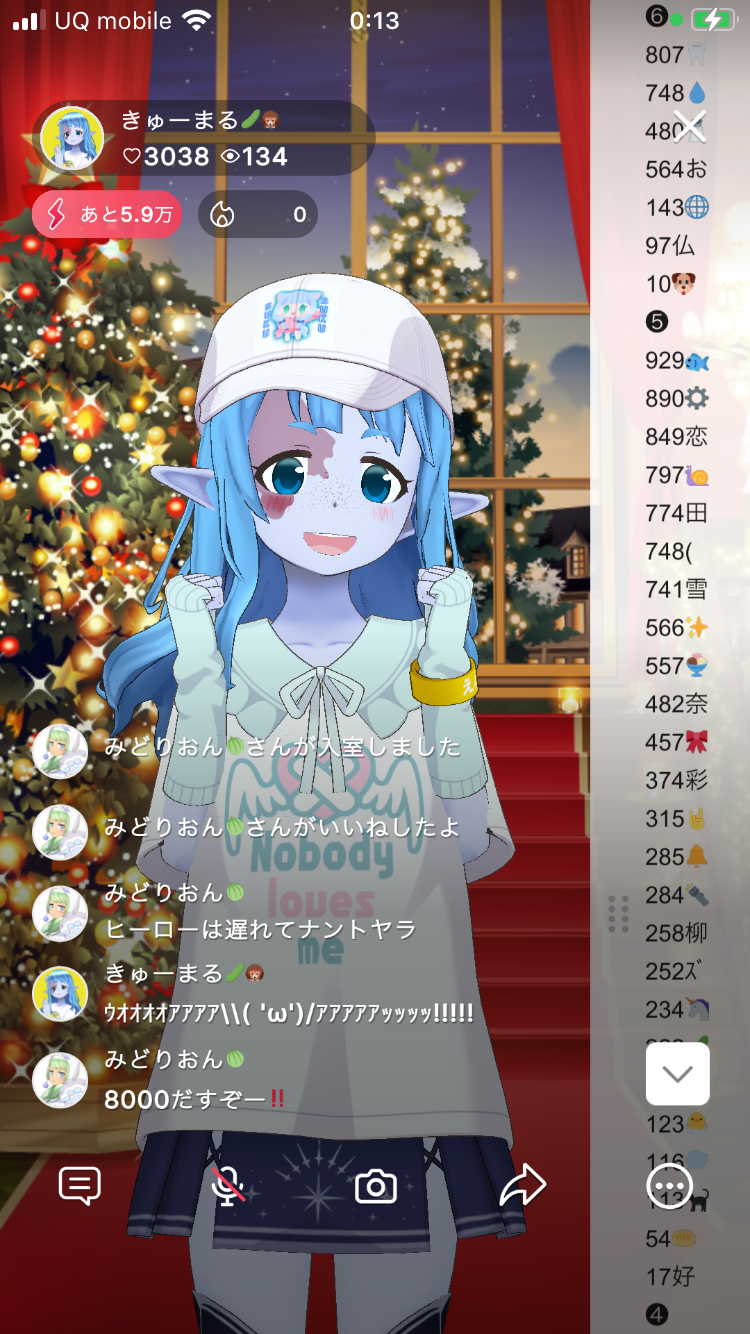Open みどりおん's avatar on the 8000だすぞー comment
The image size is (750, 1334).
[x=60, y=1080]
